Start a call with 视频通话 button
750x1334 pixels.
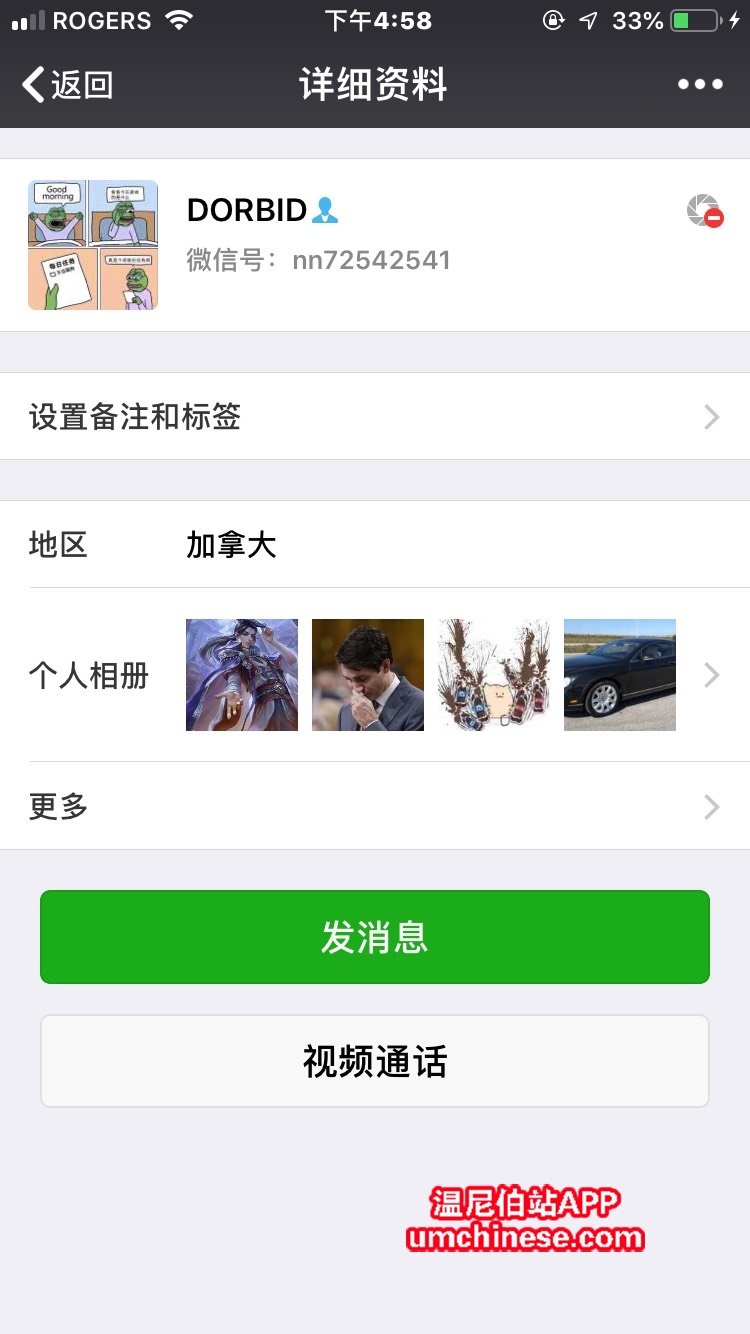(x=375, y=1061)
